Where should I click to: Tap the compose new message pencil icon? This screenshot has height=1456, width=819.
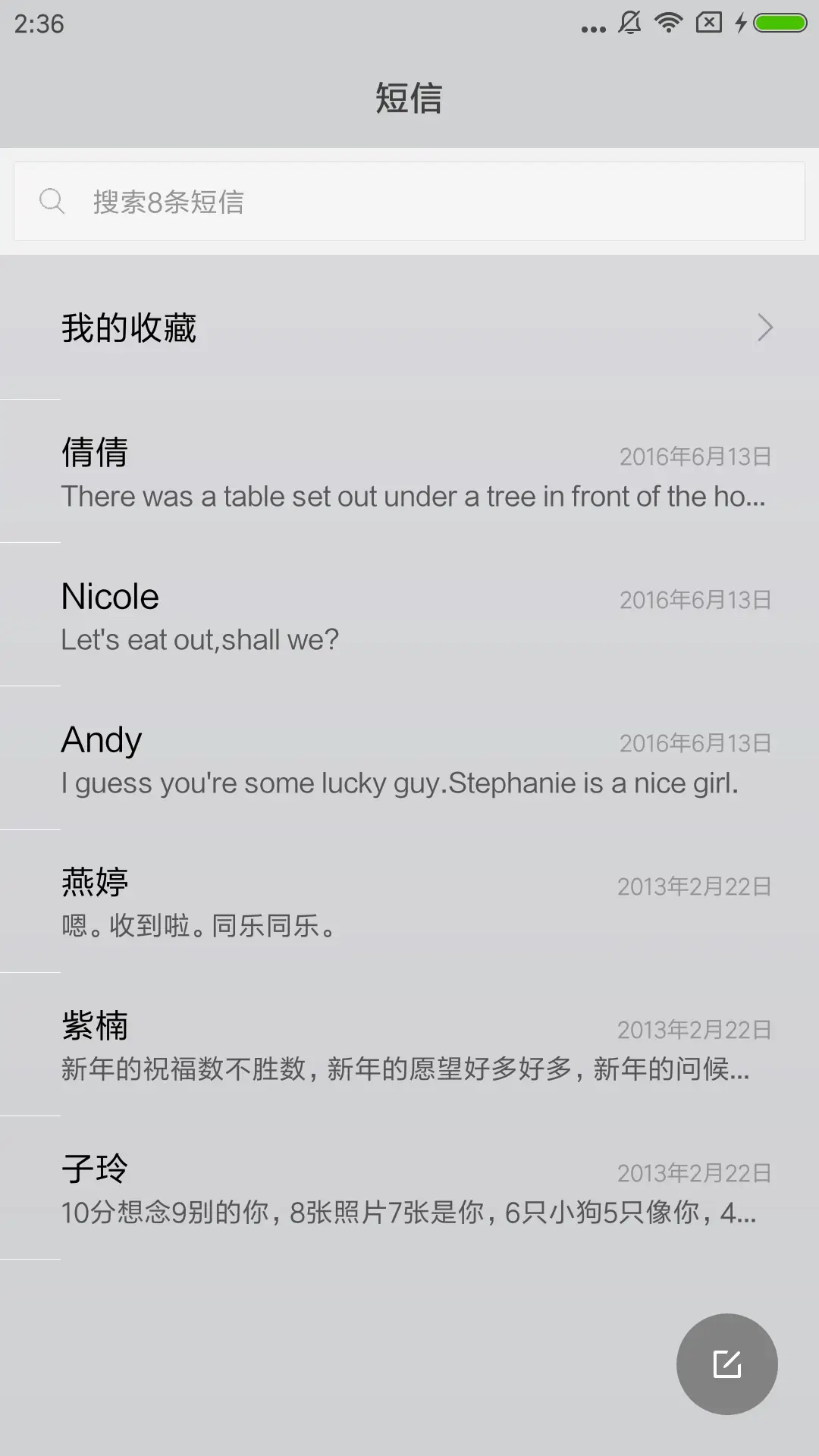pos(726,1363)
